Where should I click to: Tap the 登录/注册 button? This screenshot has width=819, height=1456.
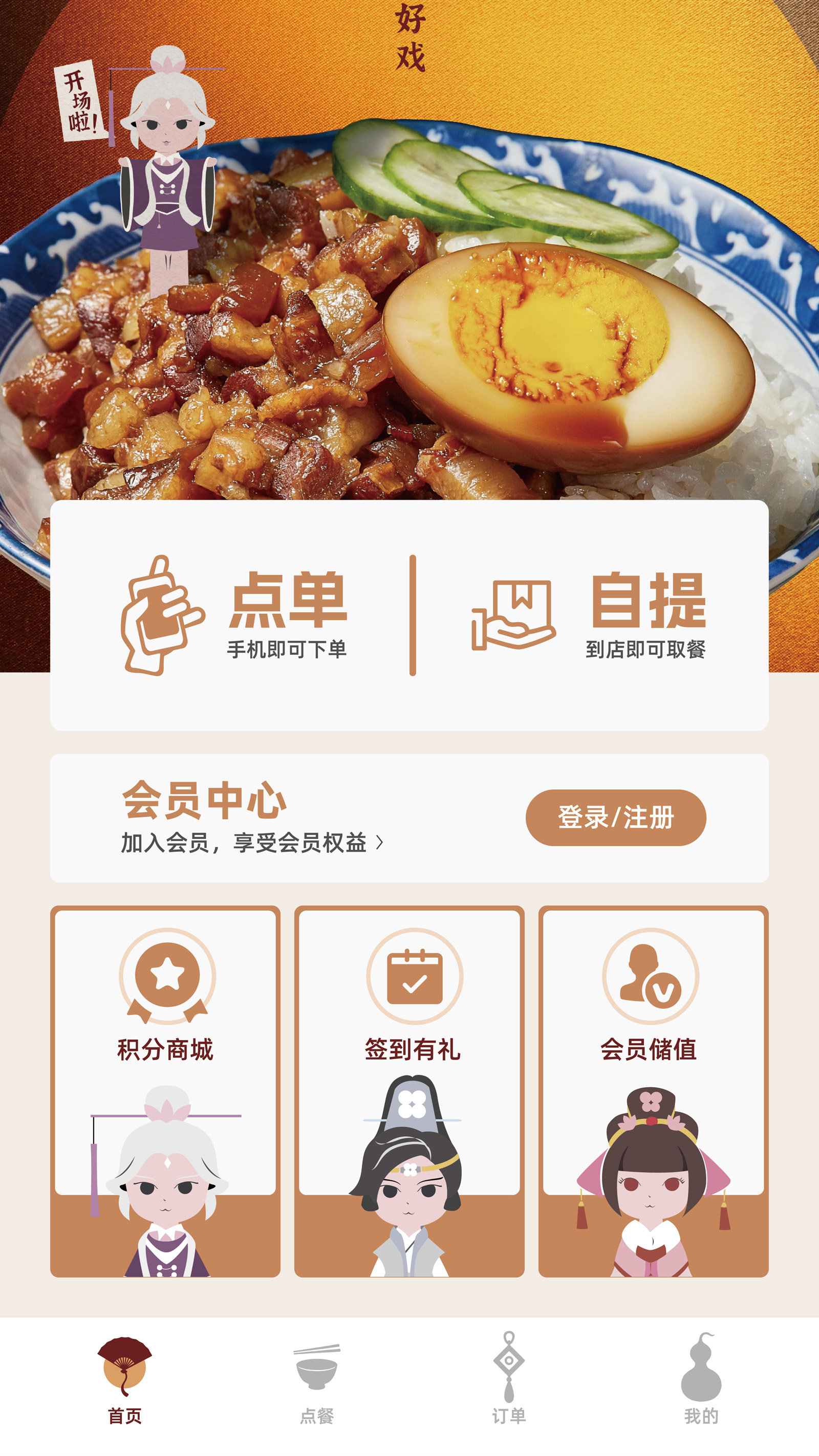(x=615, y=818)
